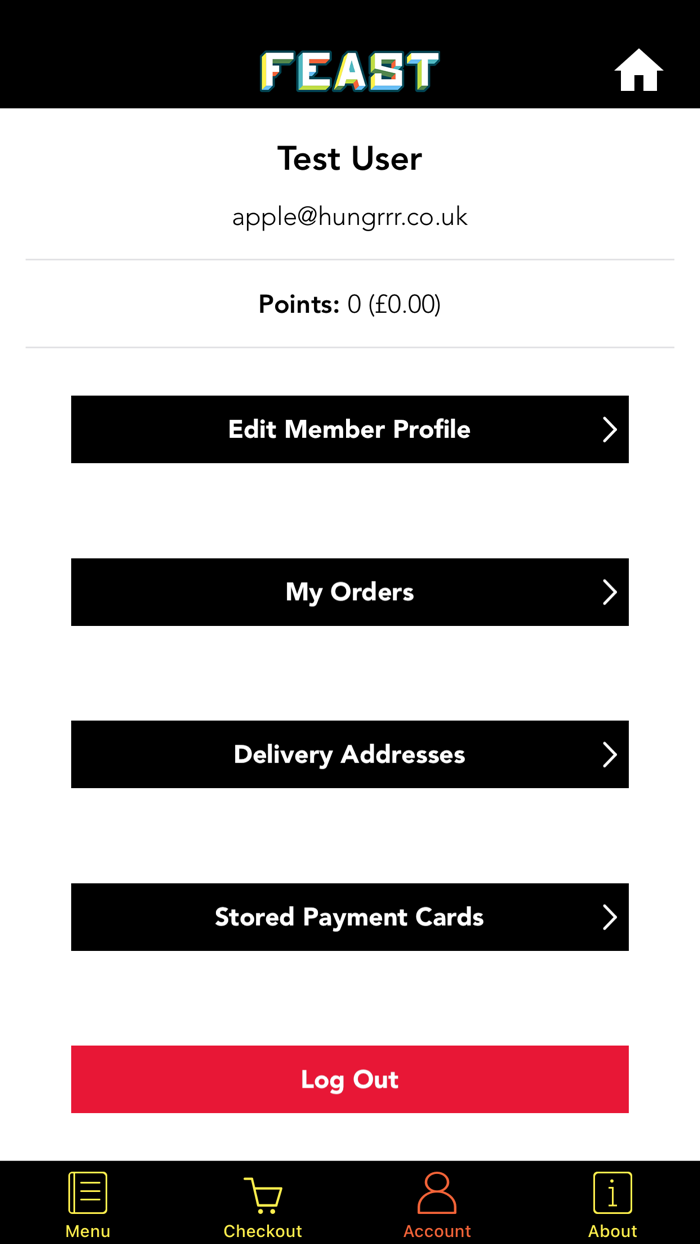
Task: Open the Checkout tab
Action: click(x=263, y=1204)
